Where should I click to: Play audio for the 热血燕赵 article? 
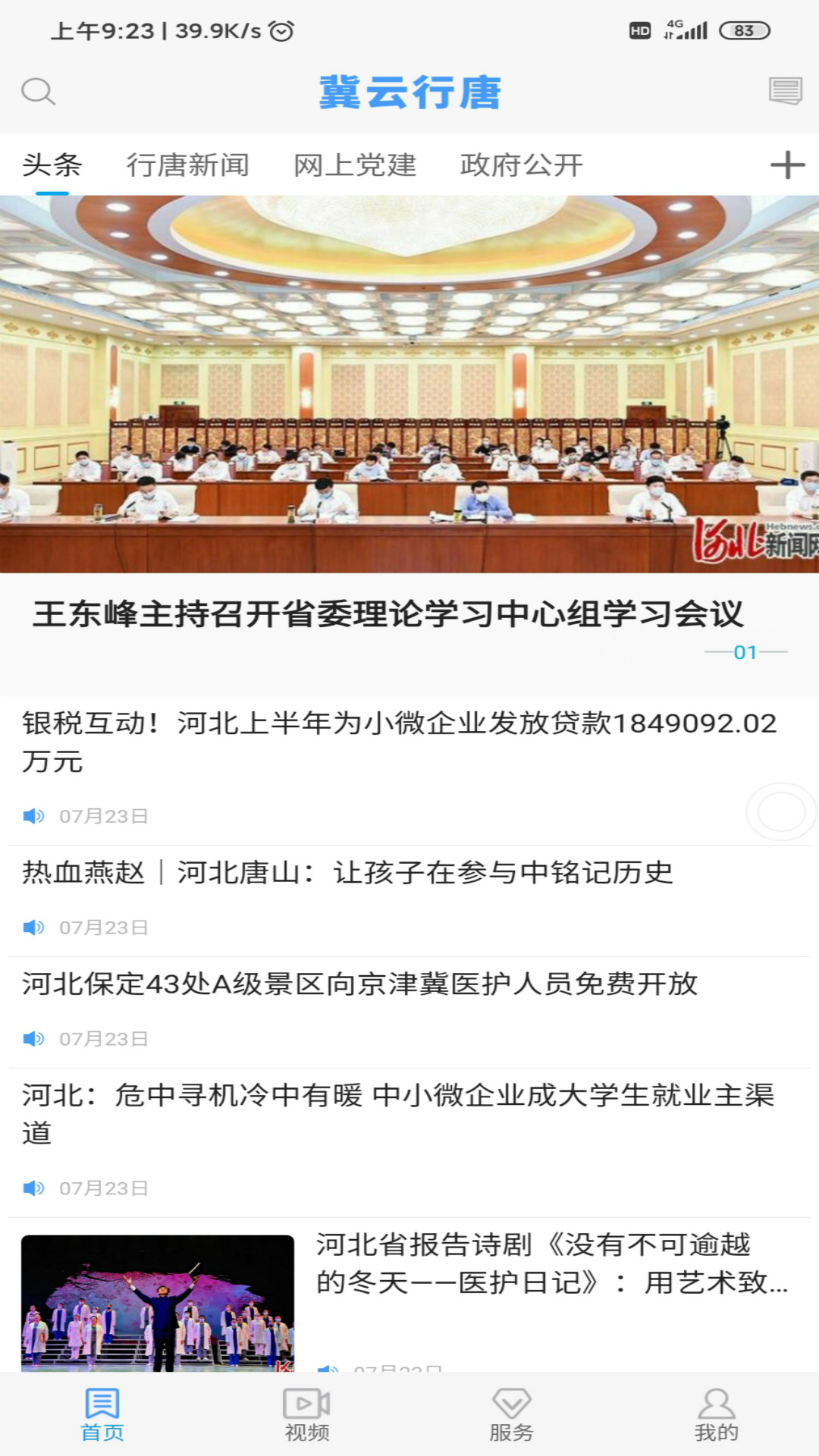click(x=33, y=927)
